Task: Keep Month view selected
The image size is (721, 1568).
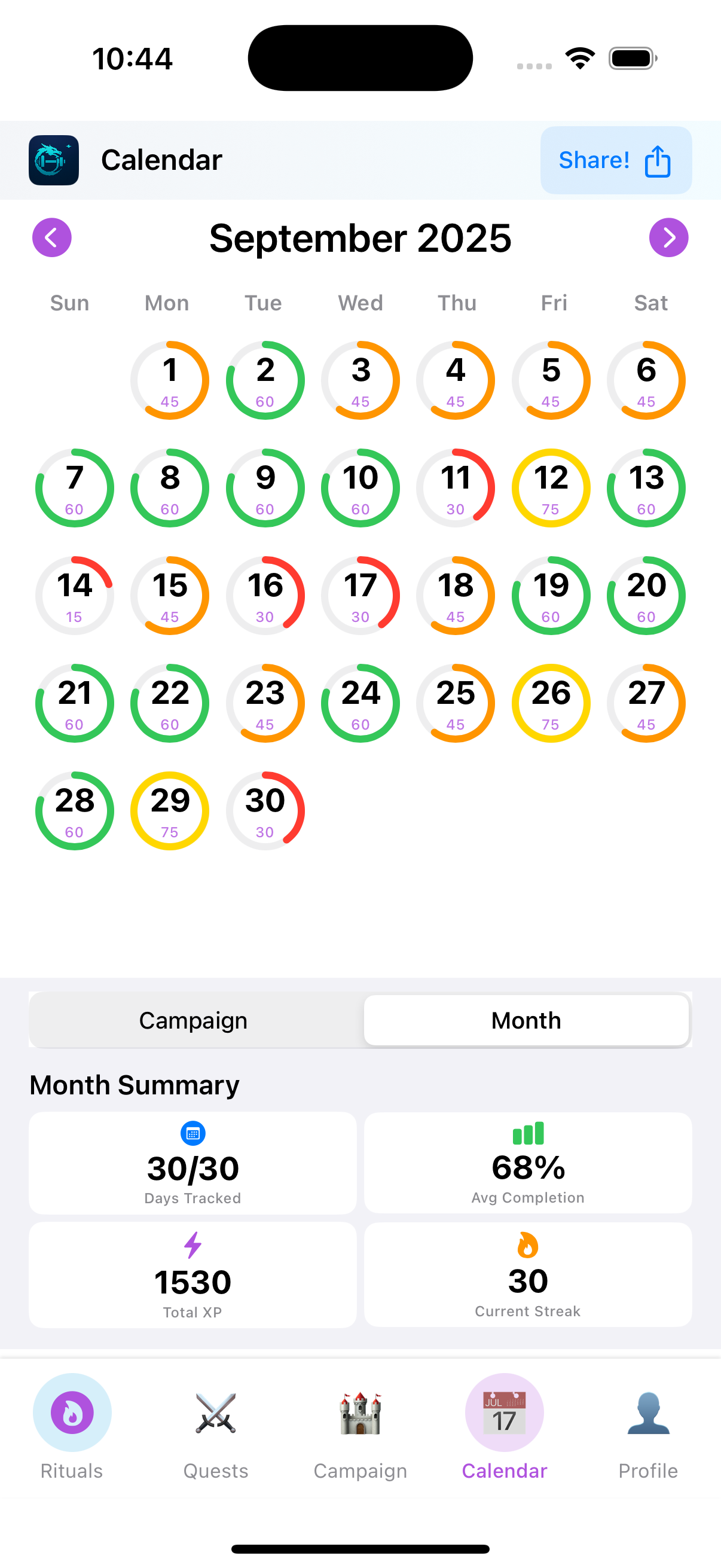Action: tap(526, 1020)
